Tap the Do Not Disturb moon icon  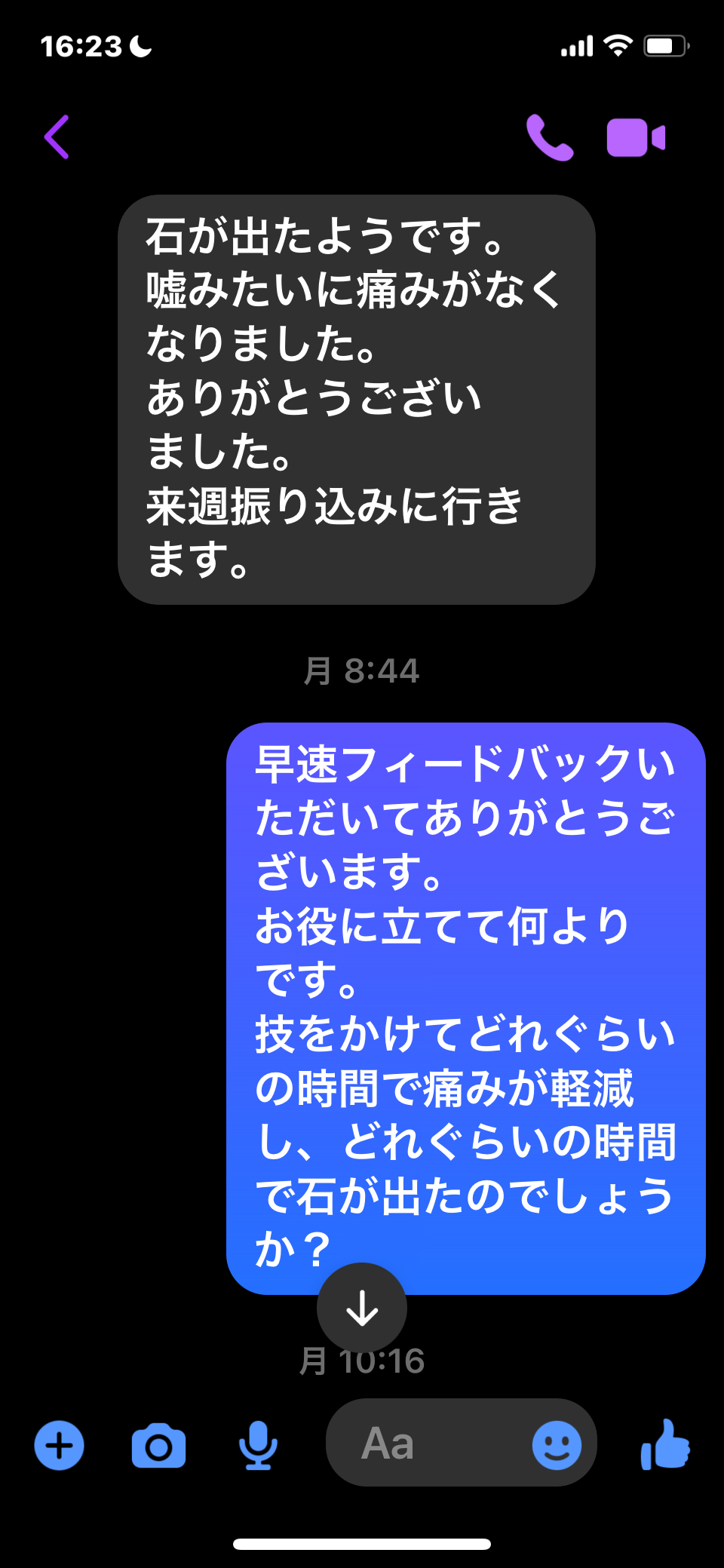coord(140,45)
